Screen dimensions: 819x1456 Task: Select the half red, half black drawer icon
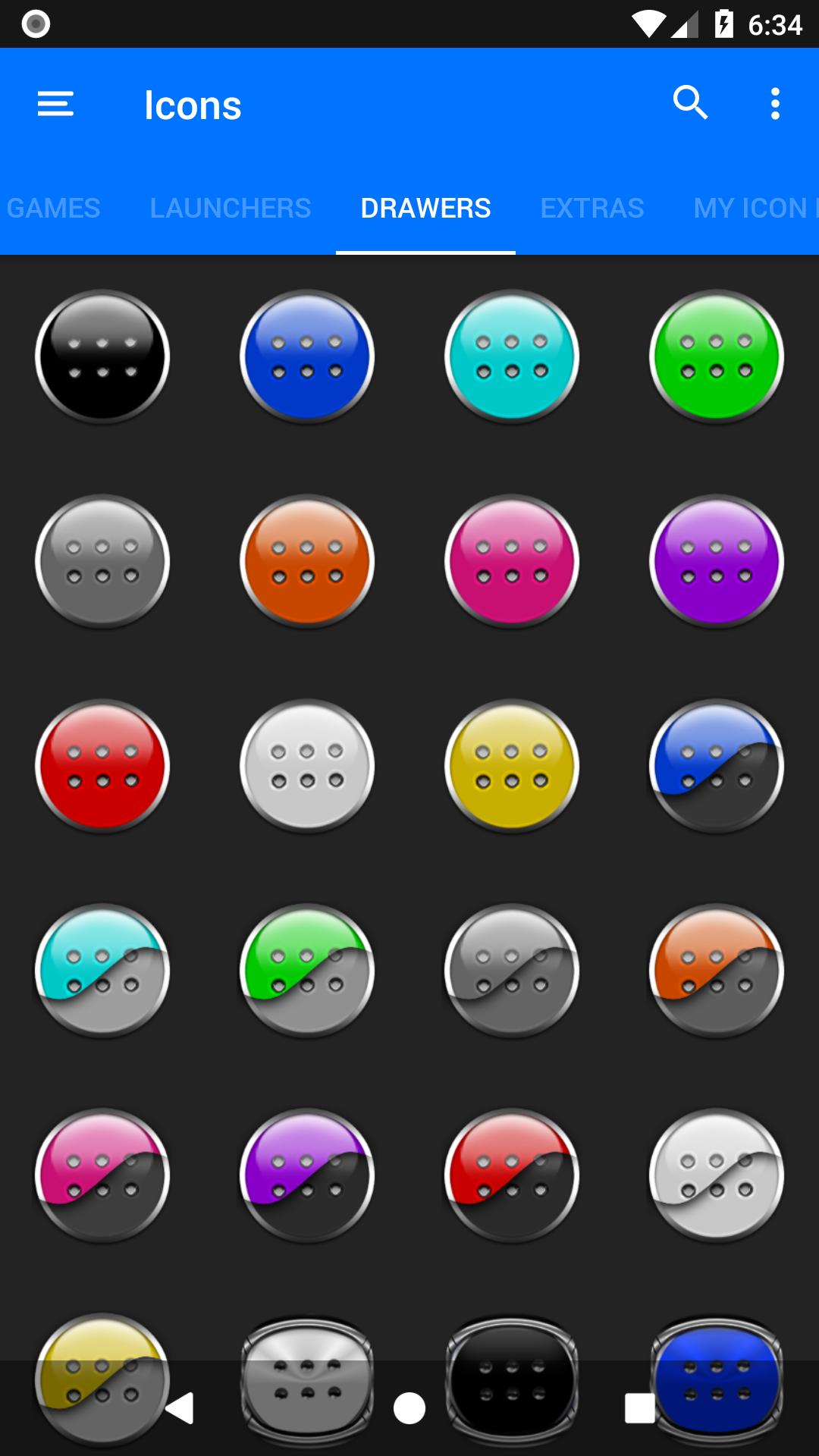(512, 1175)
